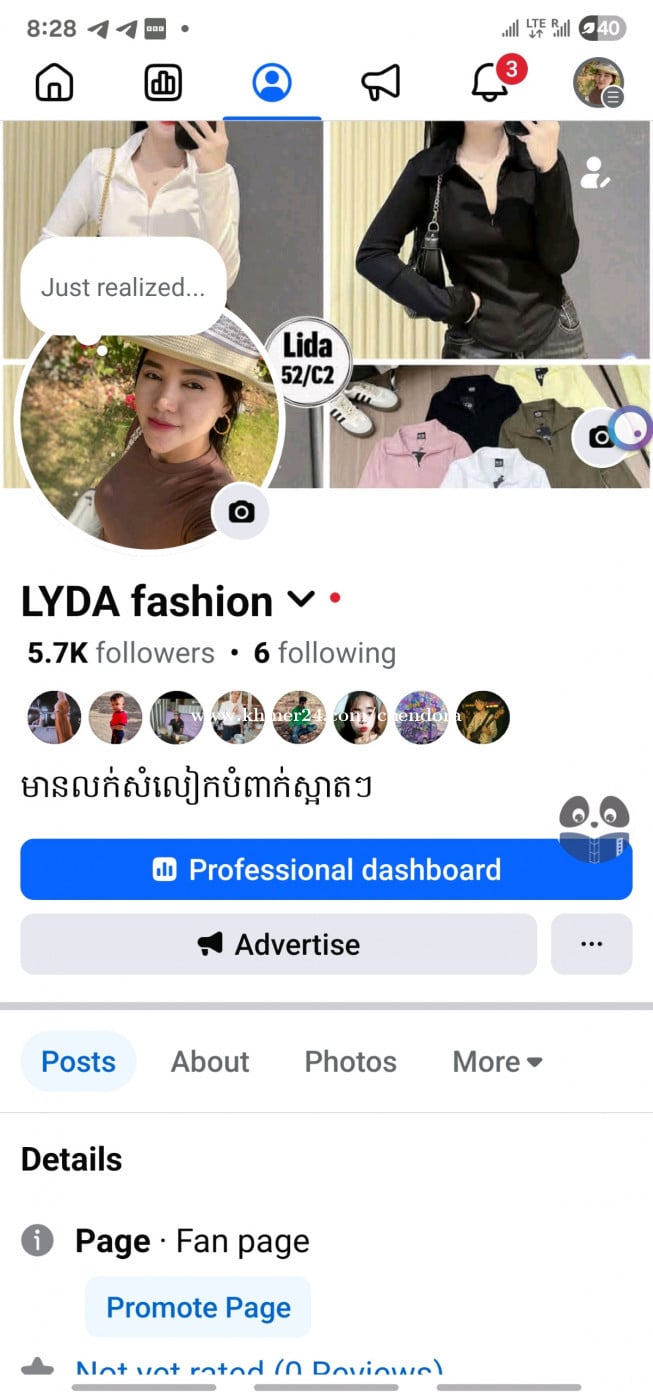Open the 'Just realized...' note bubble
This screenshot has height=1400, width=653.
123,288
